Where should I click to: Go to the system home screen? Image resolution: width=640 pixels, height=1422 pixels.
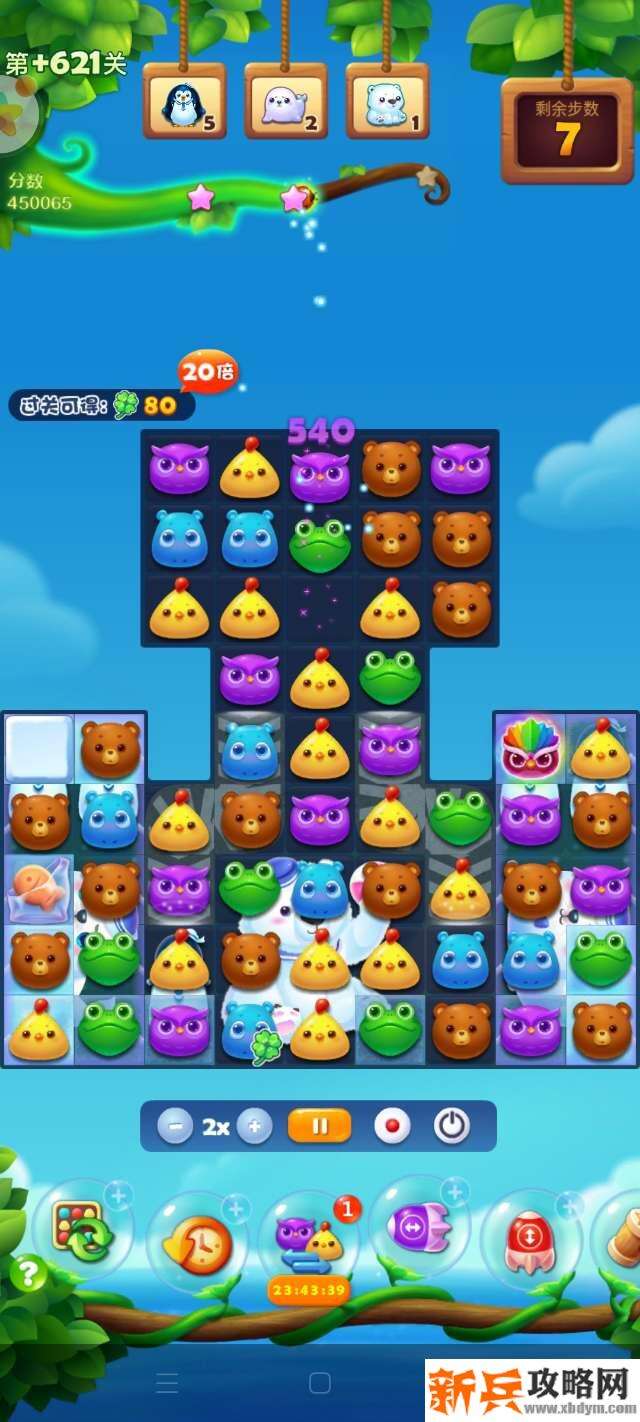coord(320,1383)
